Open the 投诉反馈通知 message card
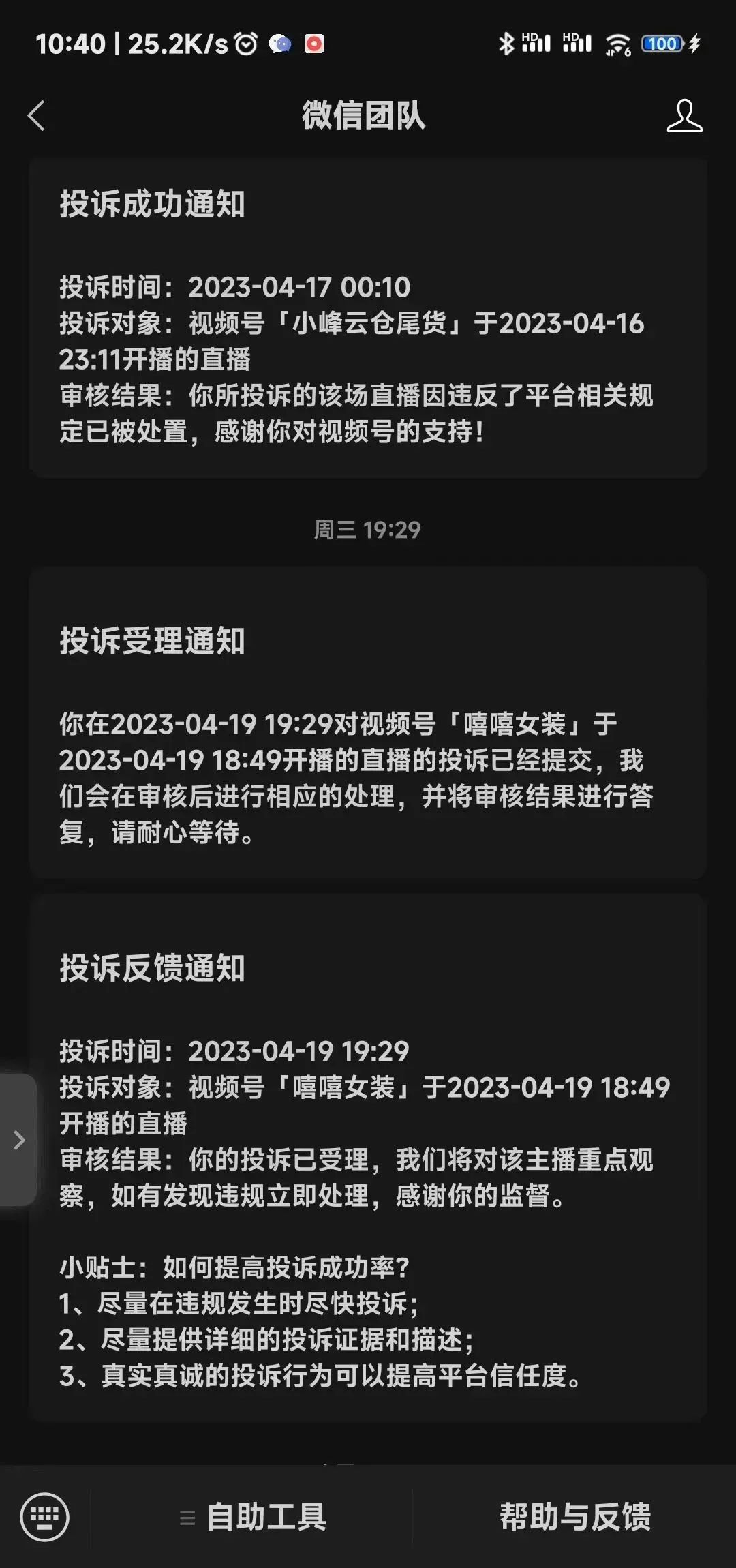The image size is (736, 1568). coord(368,1158)
